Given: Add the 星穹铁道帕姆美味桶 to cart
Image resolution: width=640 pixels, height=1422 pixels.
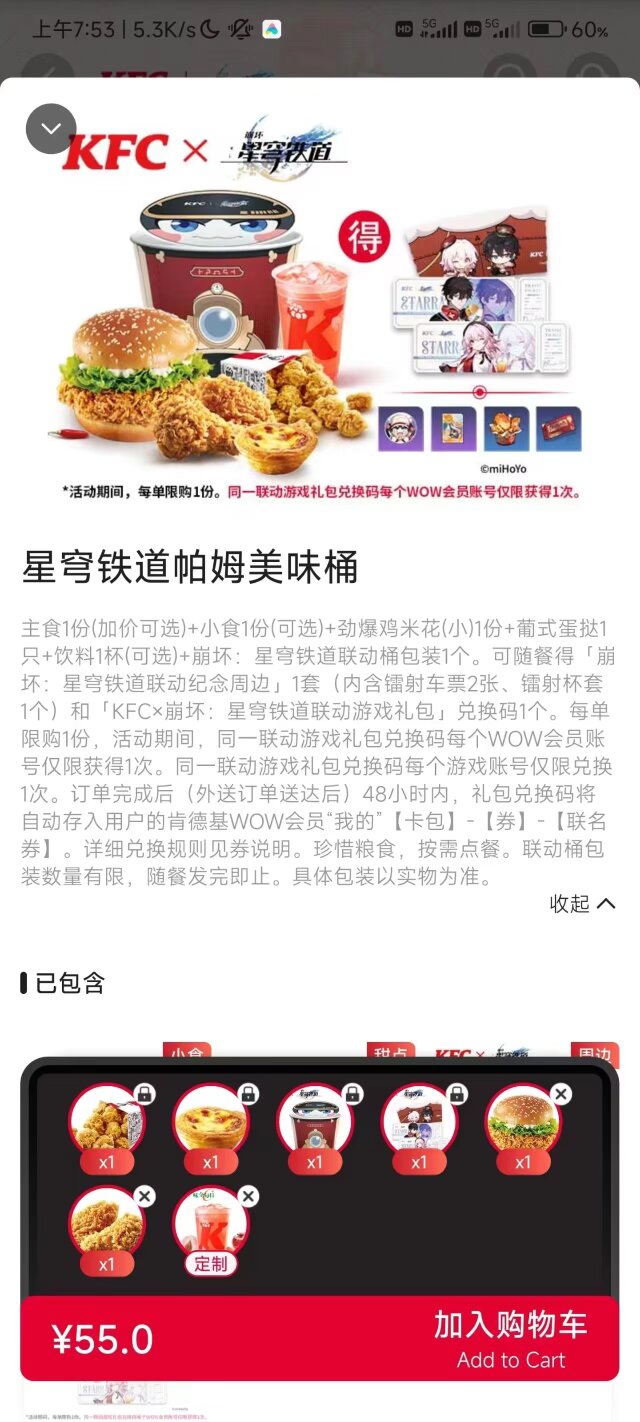Looking at the screenshot, I should click(x=510, y=1339).
